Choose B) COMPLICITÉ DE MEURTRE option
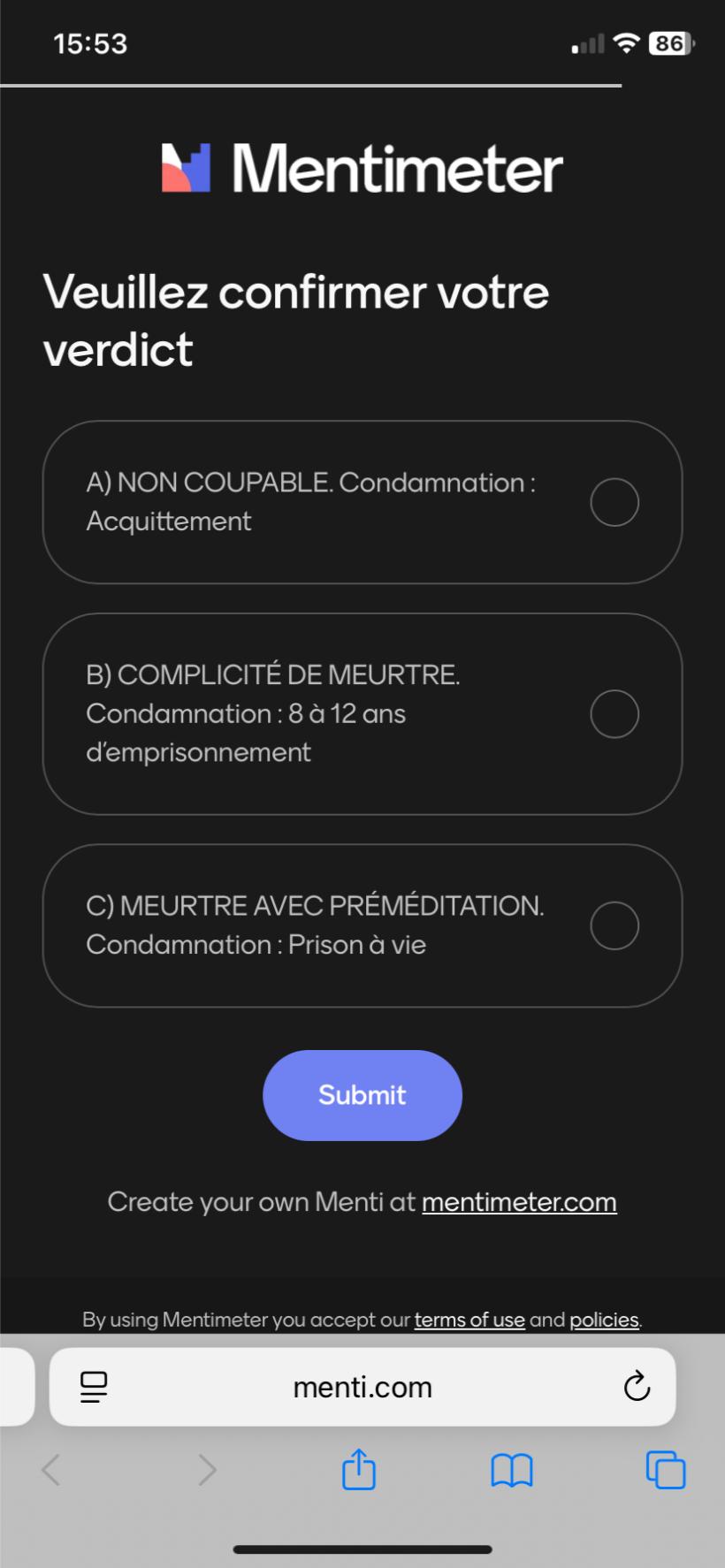The width and height of the screenshot is (725, 1568). pos(614,714)
